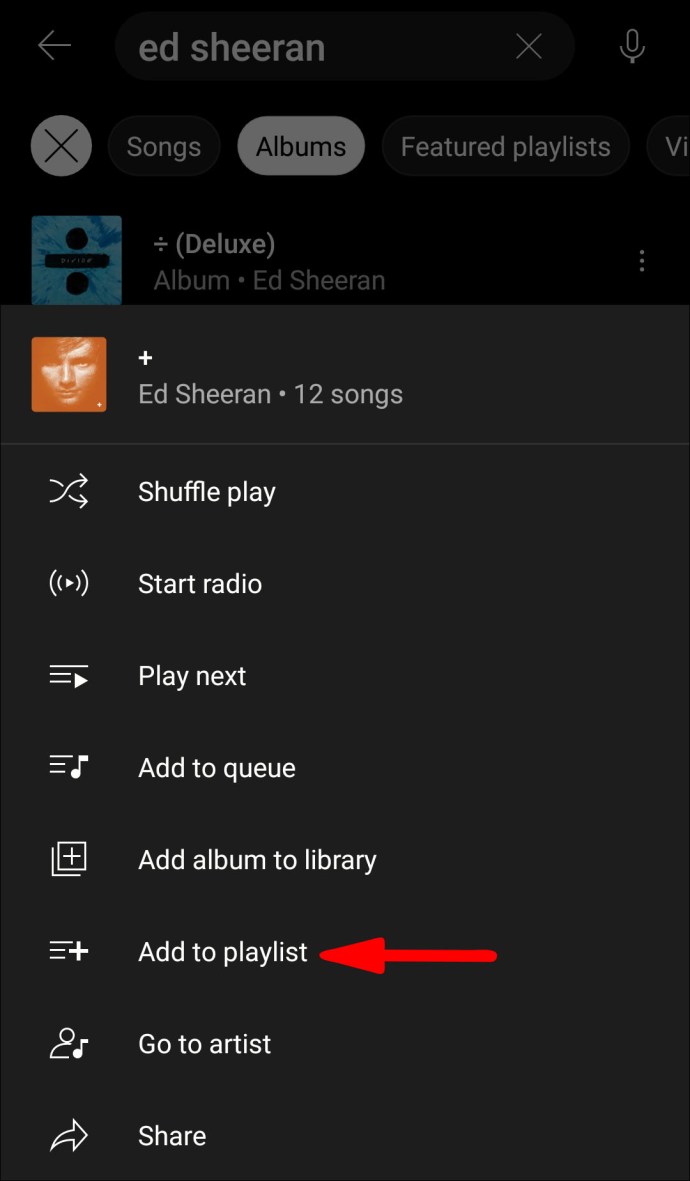This screenshot has width=690, height=1181.
Task: Switch to the Featured playlists chip
Action: (505, 147)
